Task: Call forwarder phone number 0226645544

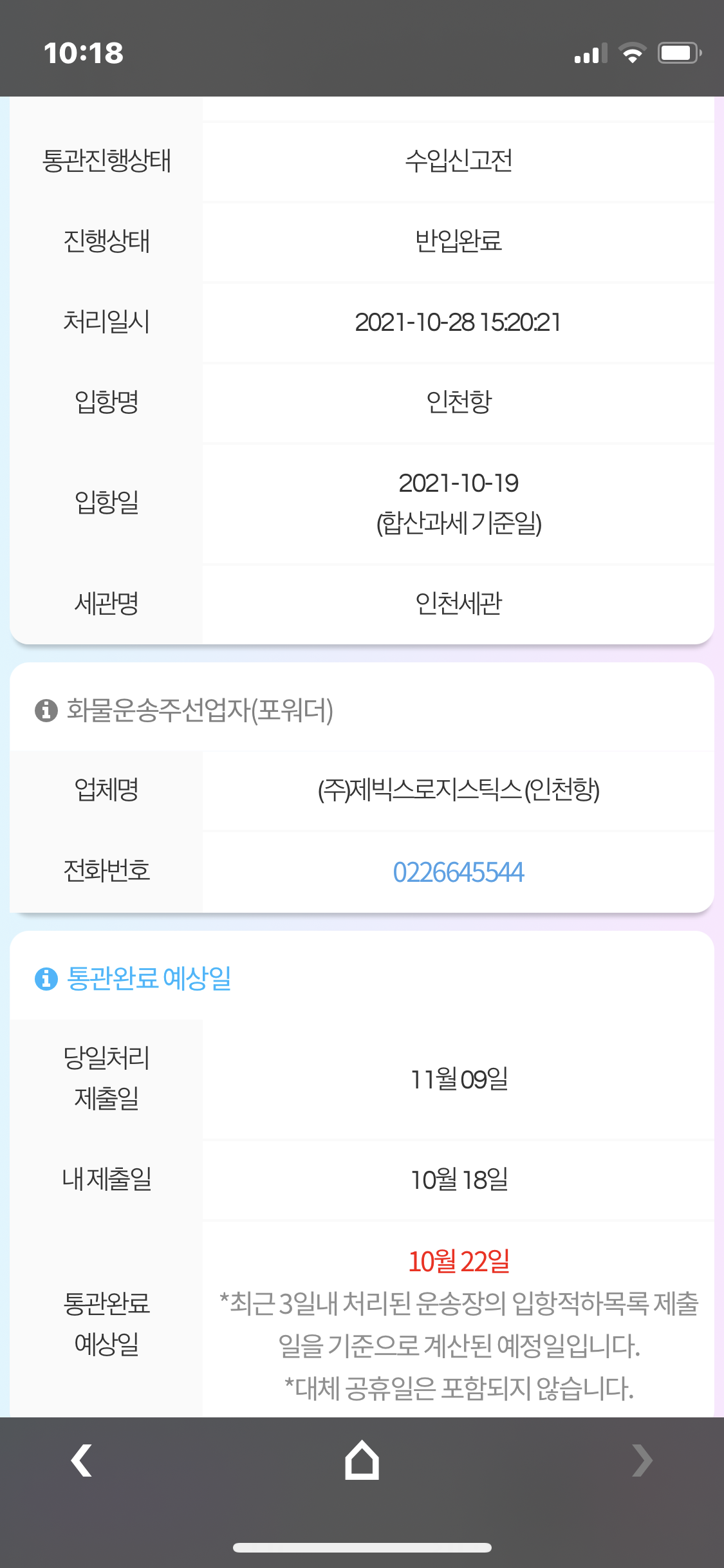Action: [x=458, y=872]
